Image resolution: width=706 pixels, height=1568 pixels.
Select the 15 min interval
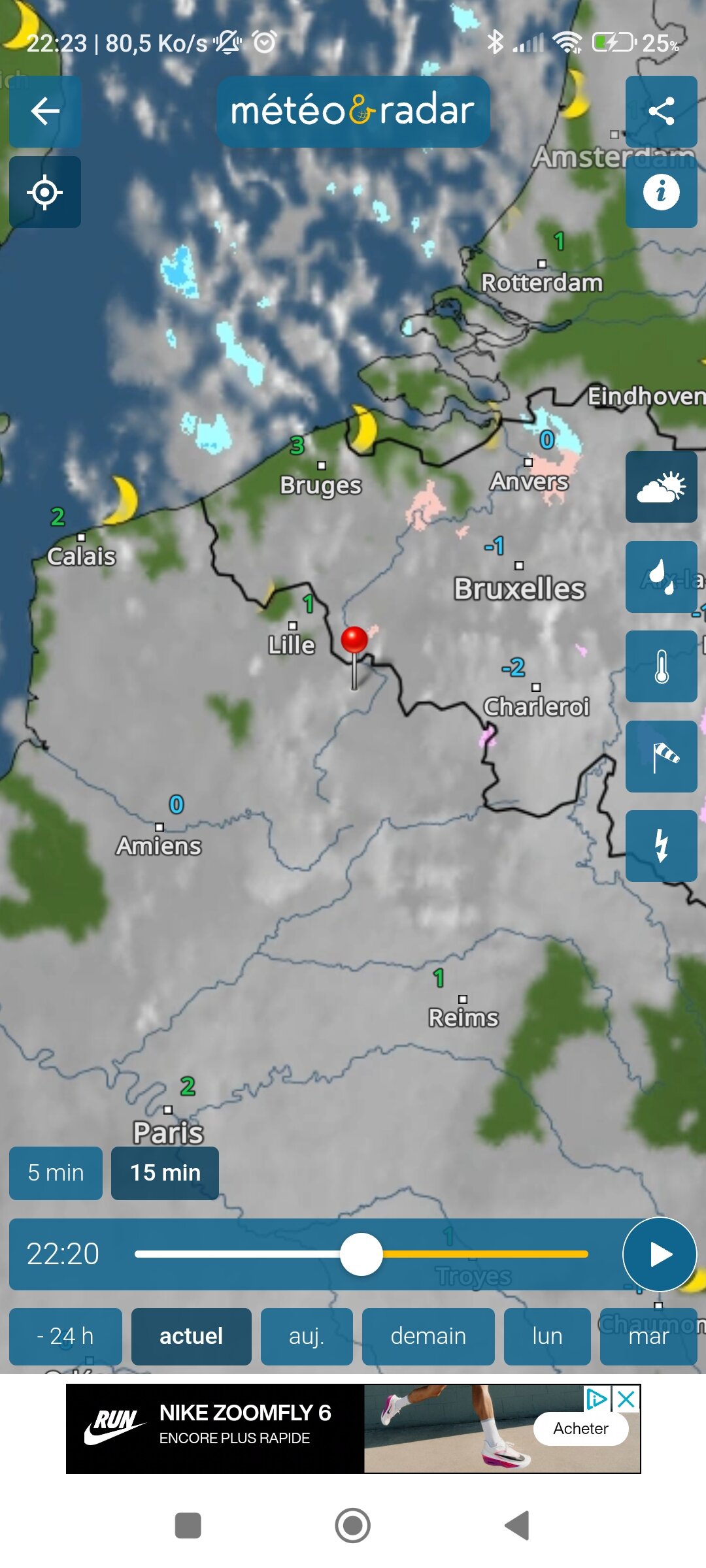coord(165,1173)
